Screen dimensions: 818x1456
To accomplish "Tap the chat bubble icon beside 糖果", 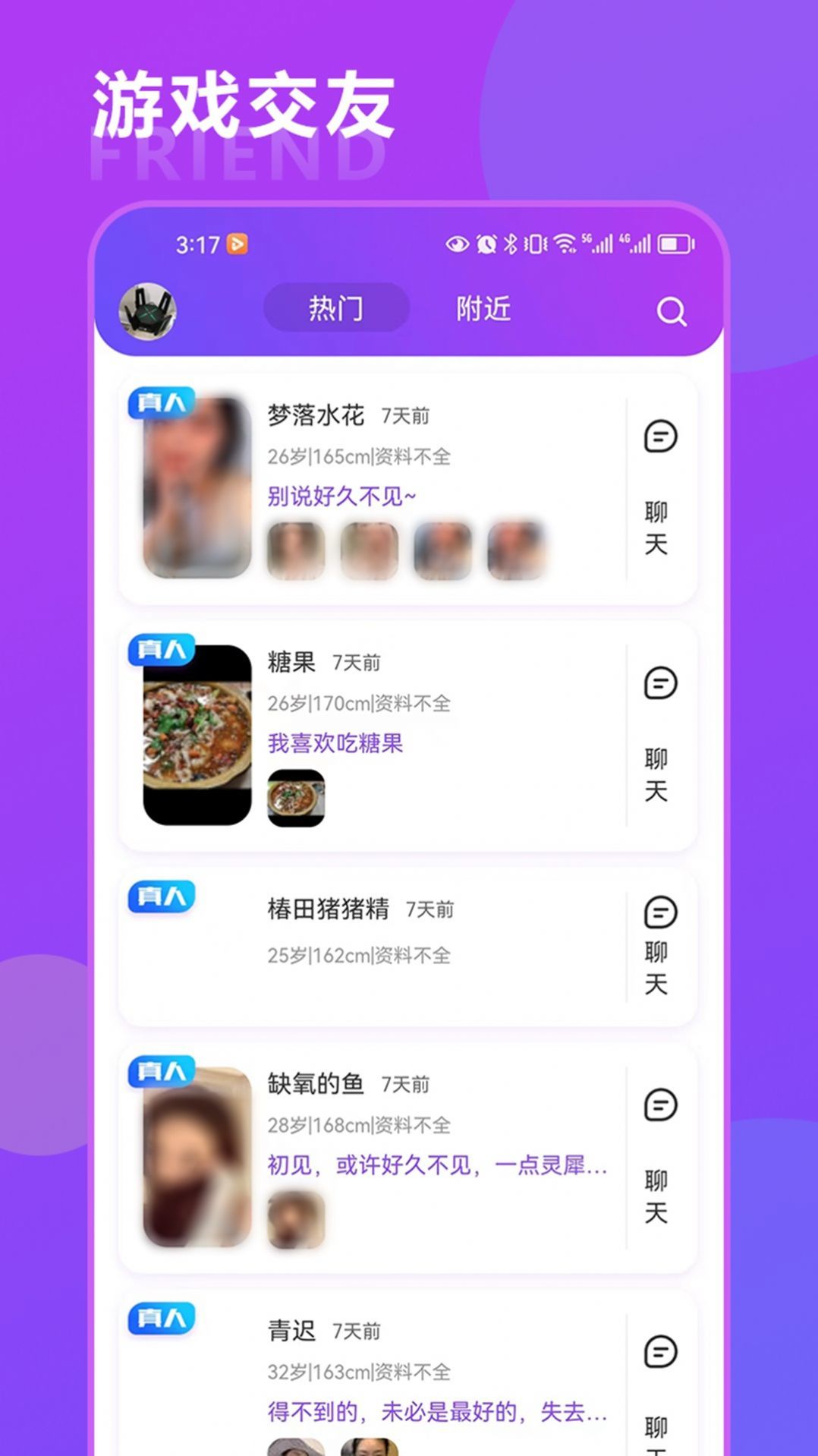I will [660, 683].
